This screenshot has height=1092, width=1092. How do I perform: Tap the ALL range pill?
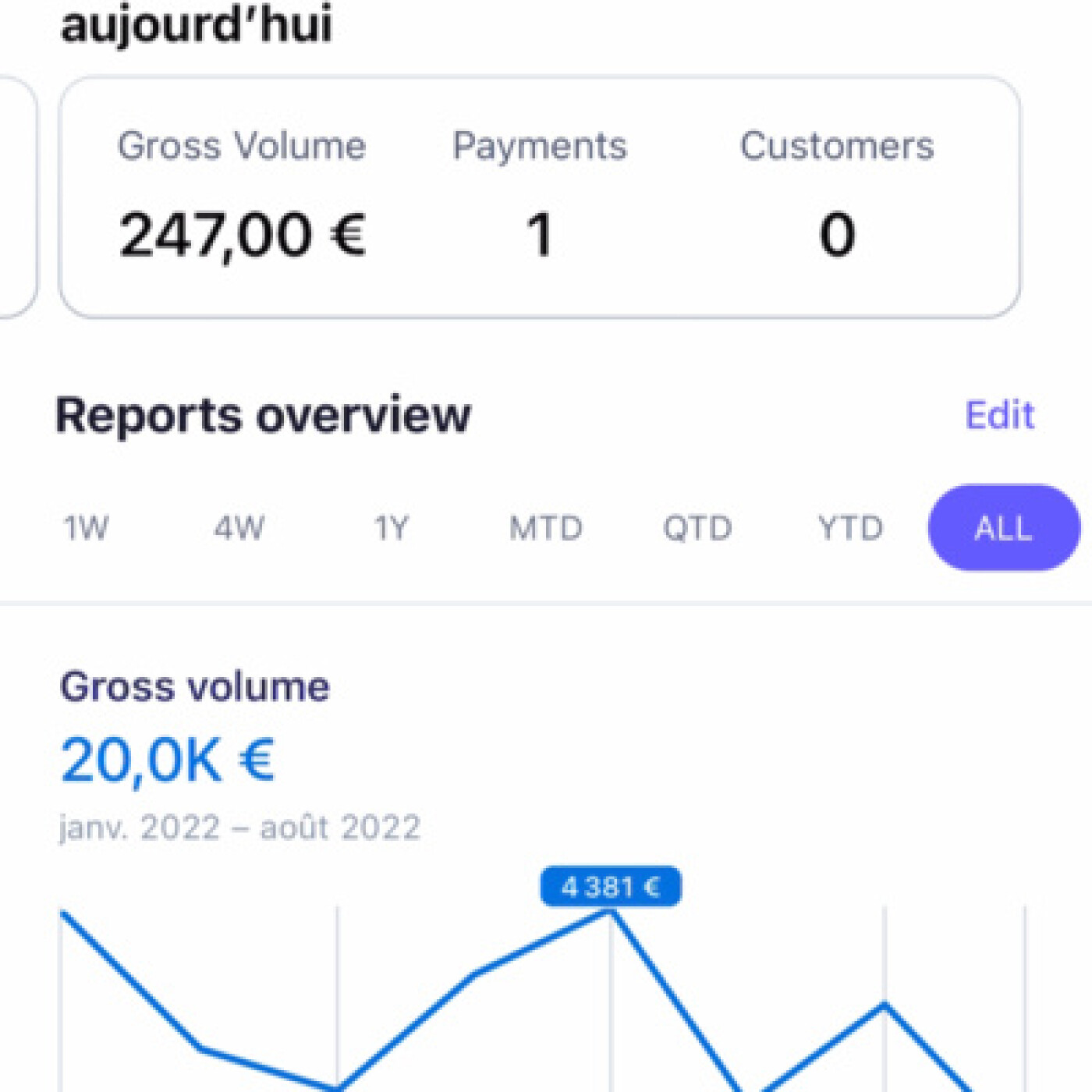pyautogui.click(x=1003, y=528)
